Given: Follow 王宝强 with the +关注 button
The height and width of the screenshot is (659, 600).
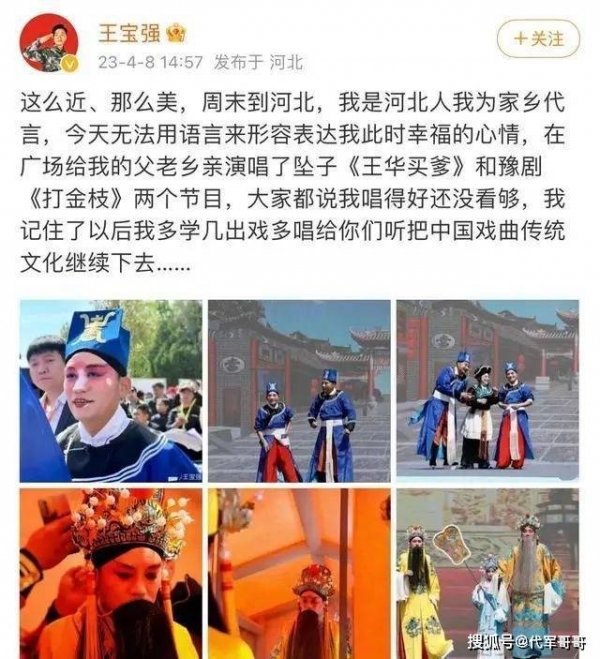Looking at the screenshot, I should 540,39.
